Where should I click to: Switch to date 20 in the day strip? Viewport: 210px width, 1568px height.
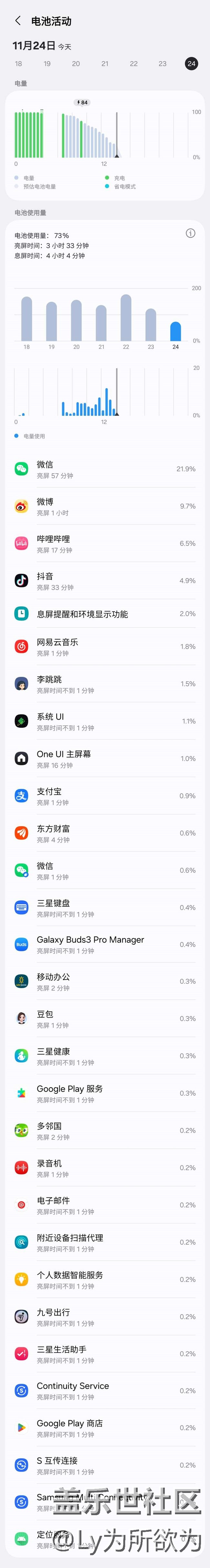click(76, 63)
